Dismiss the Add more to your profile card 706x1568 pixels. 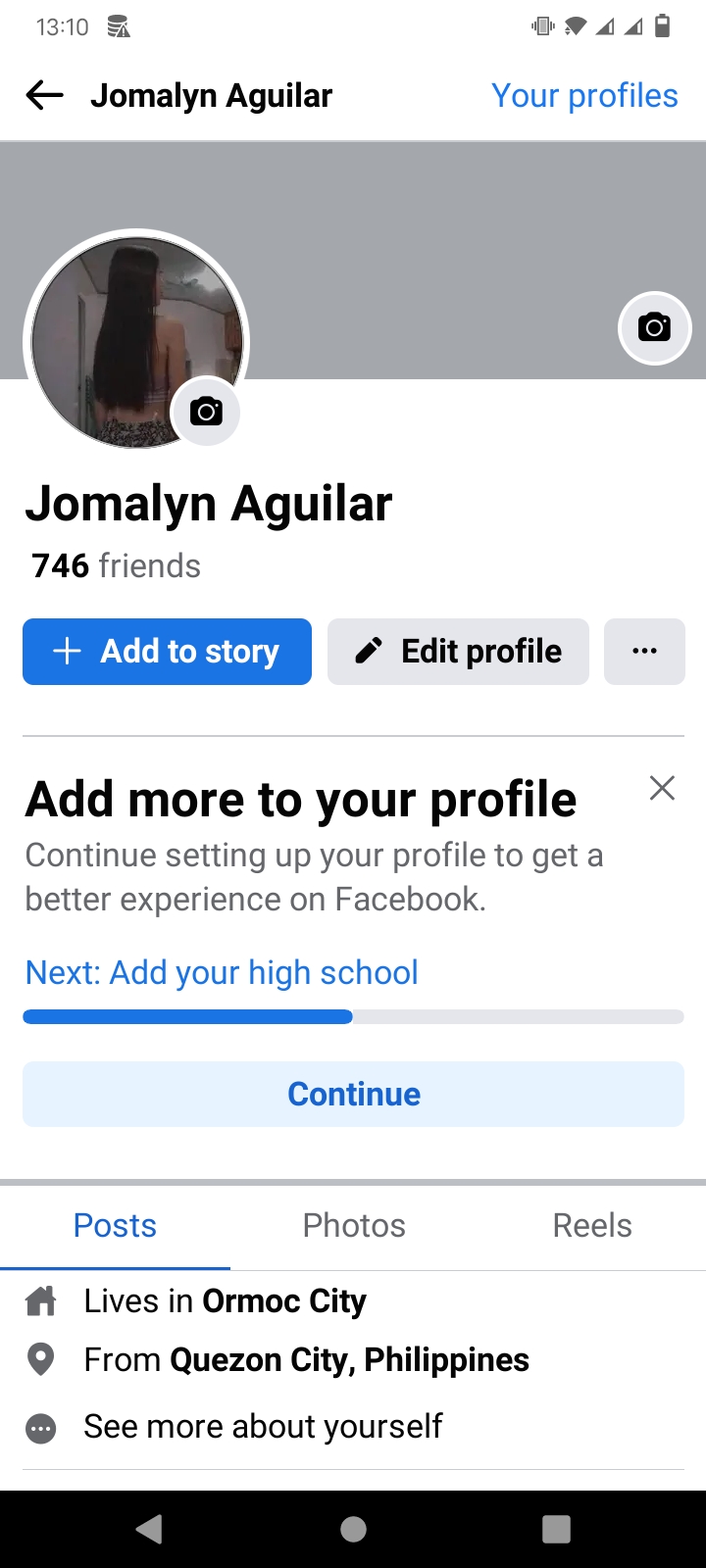tap(662, 788)
